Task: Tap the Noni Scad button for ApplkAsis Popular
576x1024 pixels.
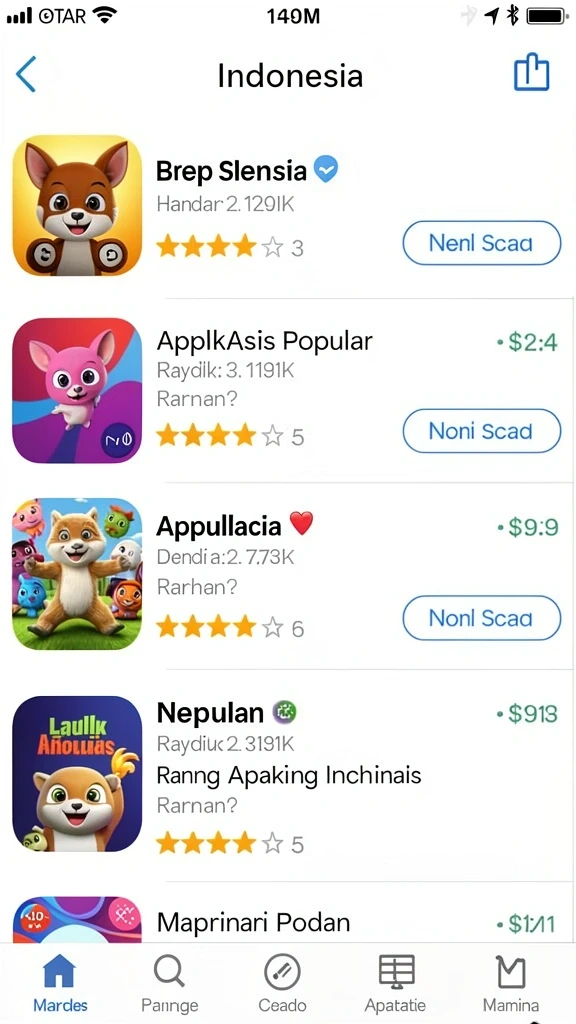Action: click(x=481, y=431)
